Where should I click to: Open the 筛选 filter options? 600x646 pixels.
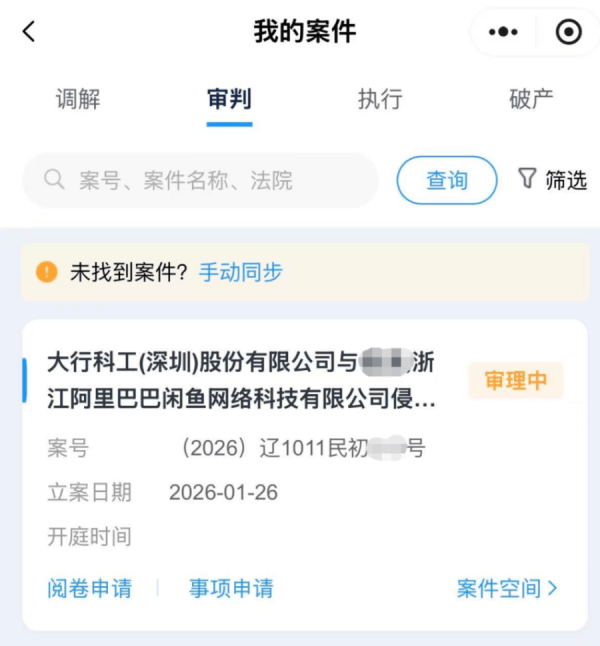click(552, 180)
